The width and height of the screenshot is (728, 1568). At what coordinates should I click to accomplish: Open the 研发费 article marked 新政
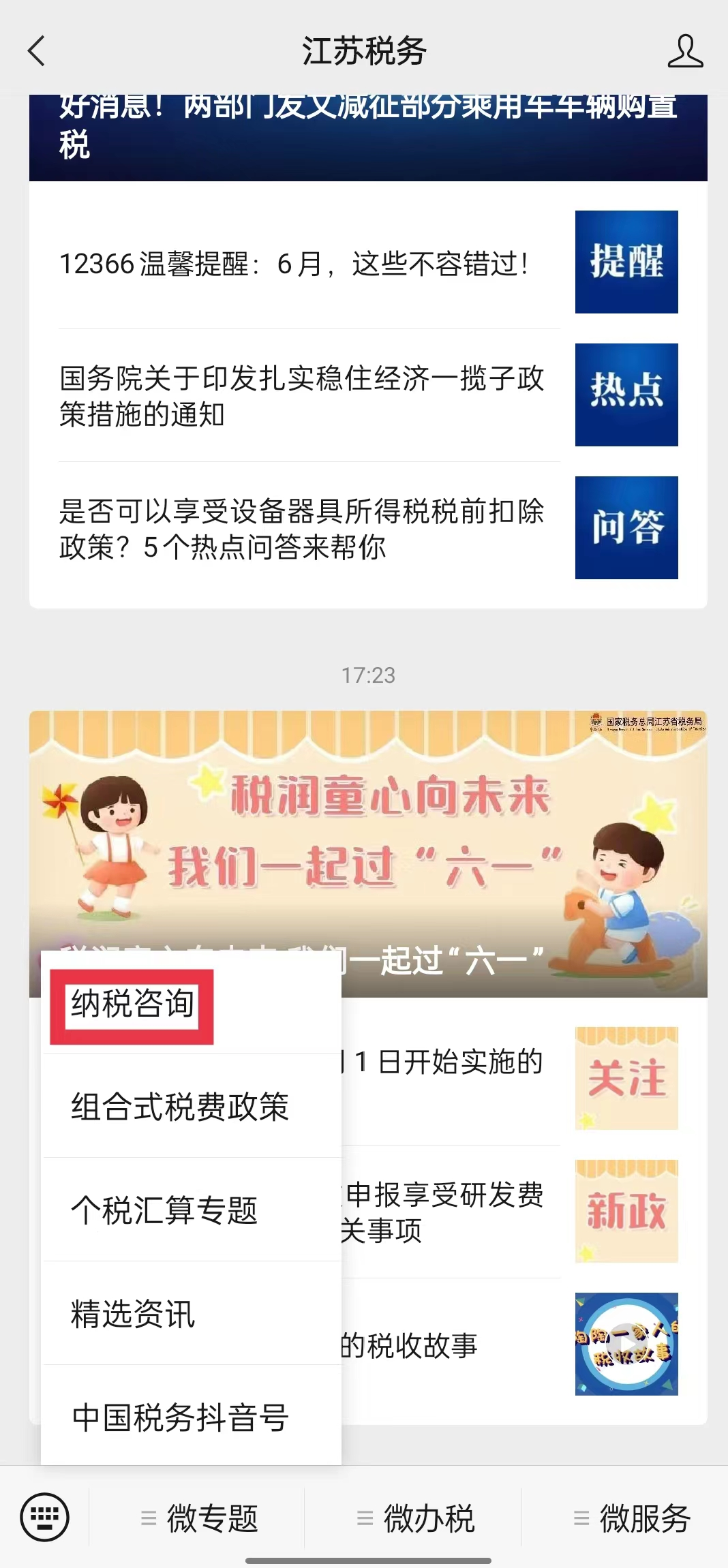524,1211
